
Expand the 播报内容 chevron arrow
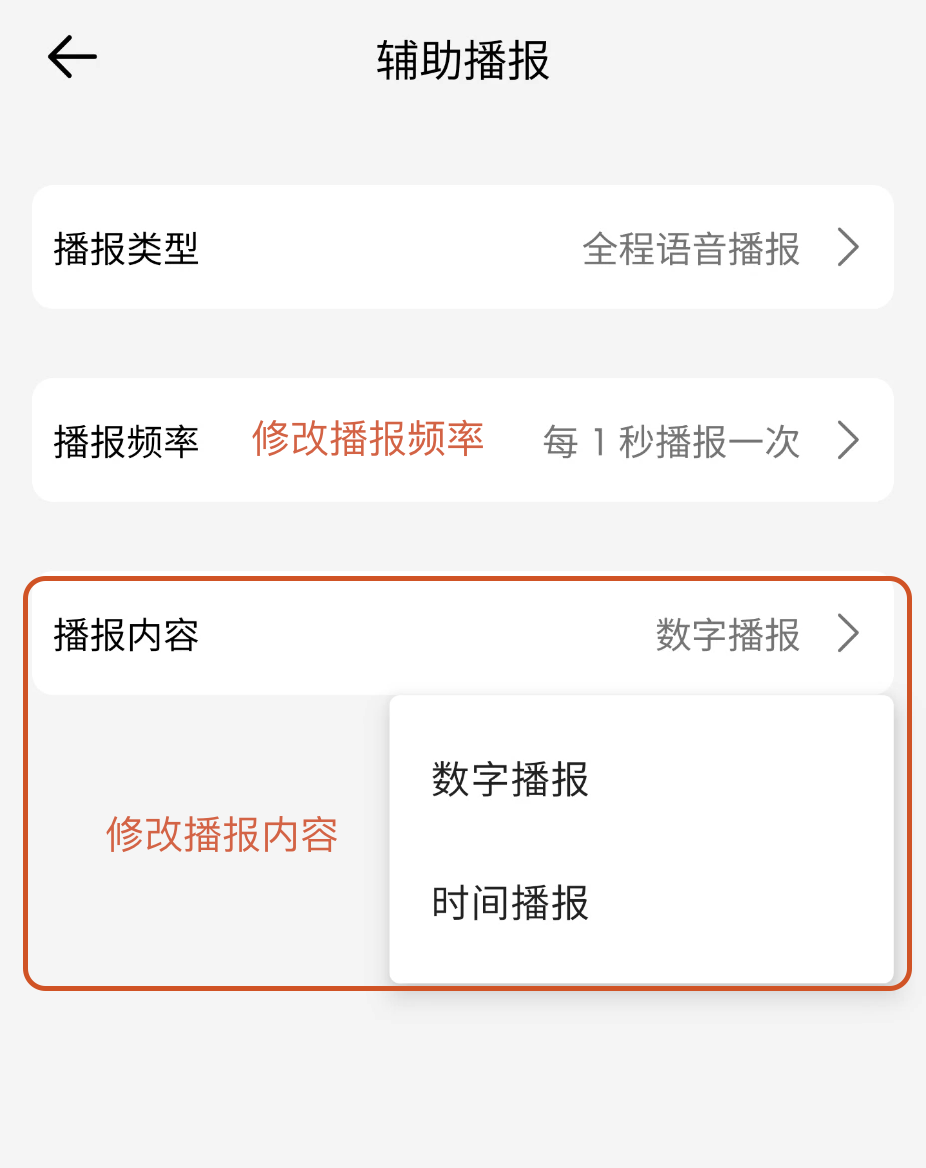[848, 634]
